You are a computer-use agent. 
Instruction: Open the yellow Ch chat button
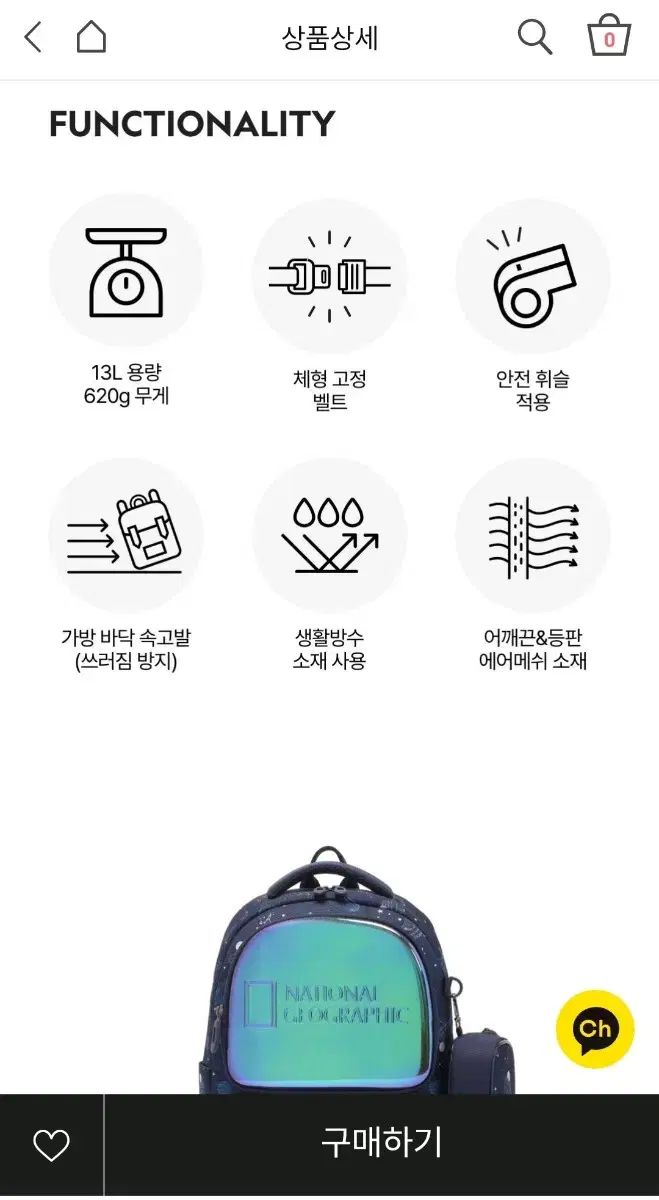click(594, 1028)
